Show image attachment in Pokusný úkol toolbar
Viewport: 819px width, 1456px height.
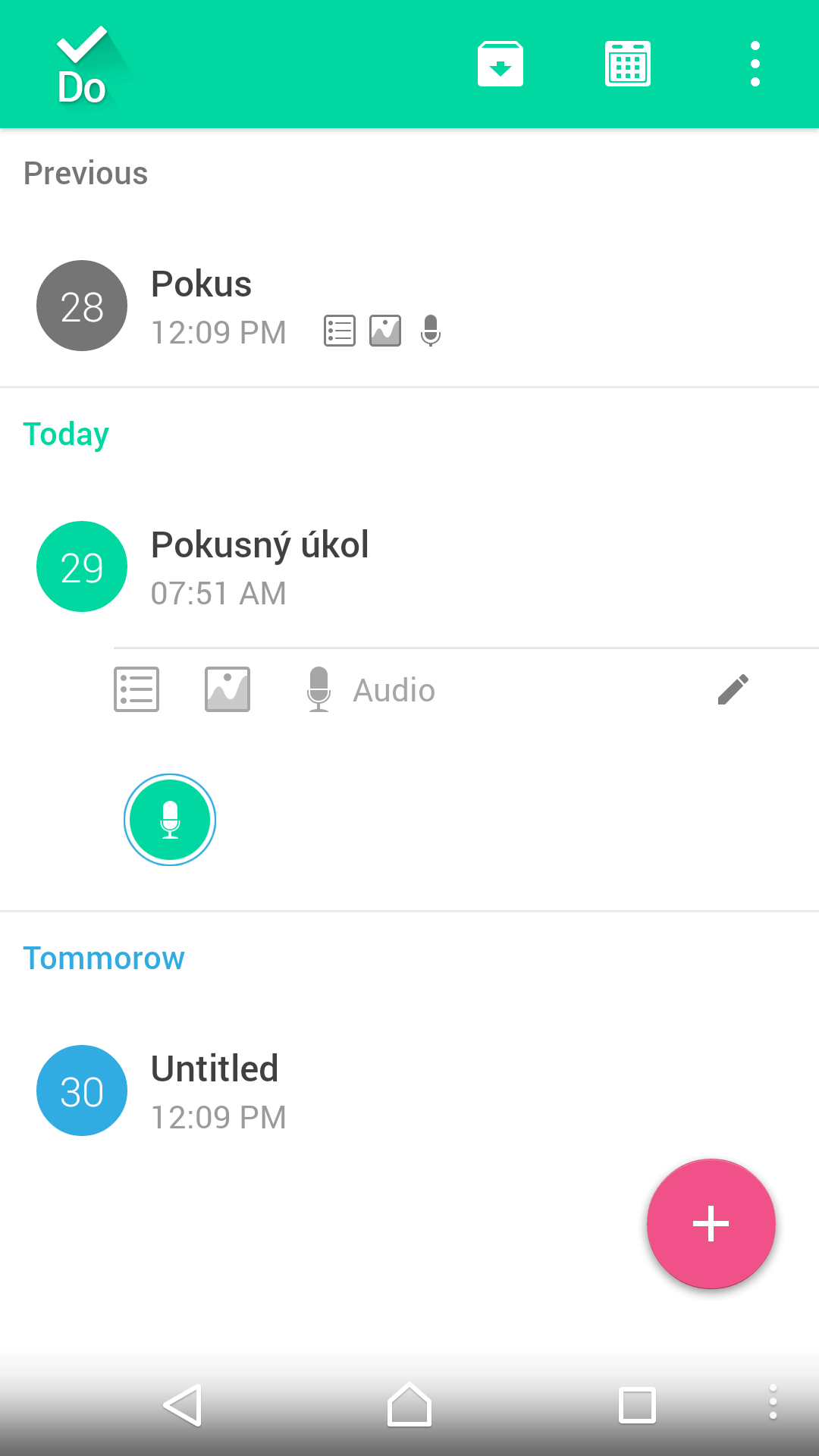click(227, 689)
